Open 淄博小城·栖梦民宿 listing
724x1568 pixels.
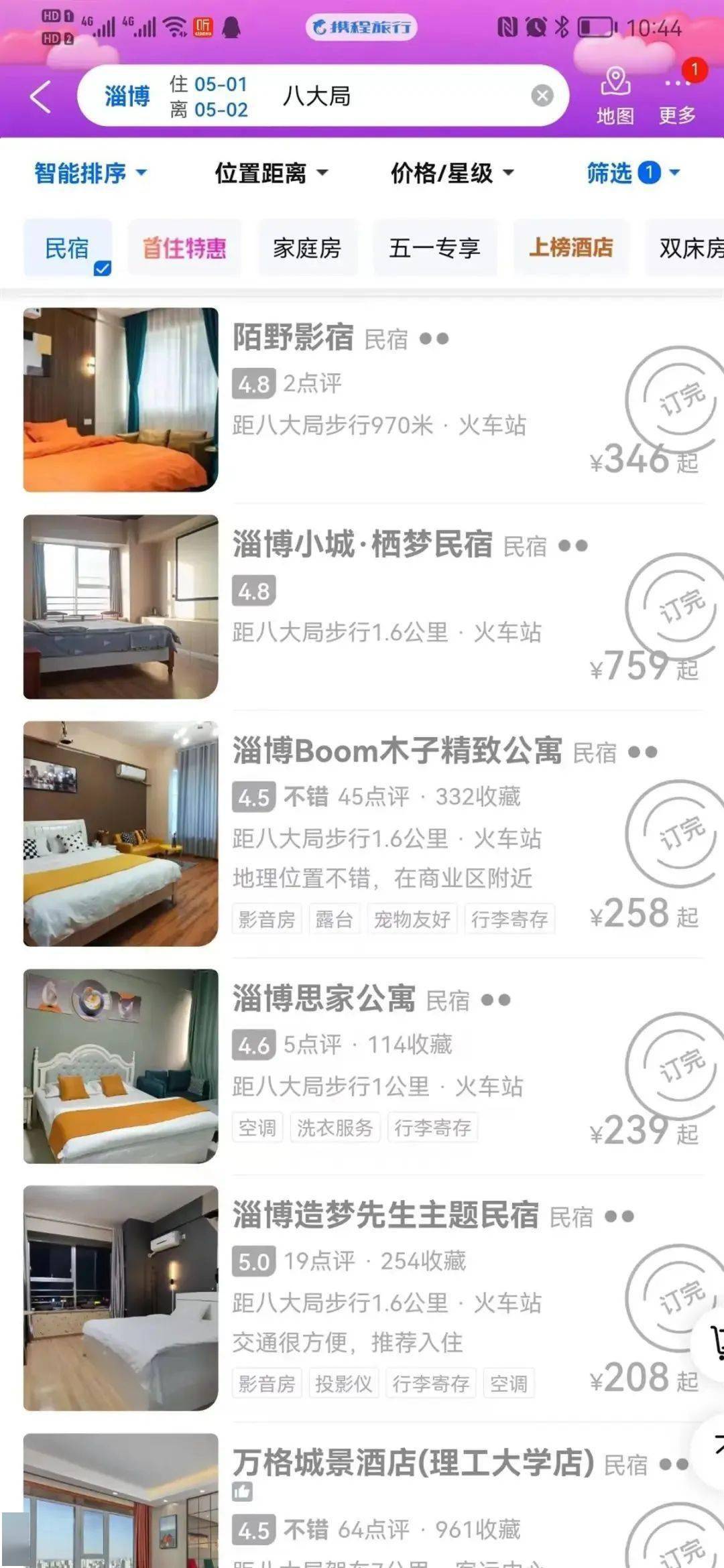click(362, 544)
